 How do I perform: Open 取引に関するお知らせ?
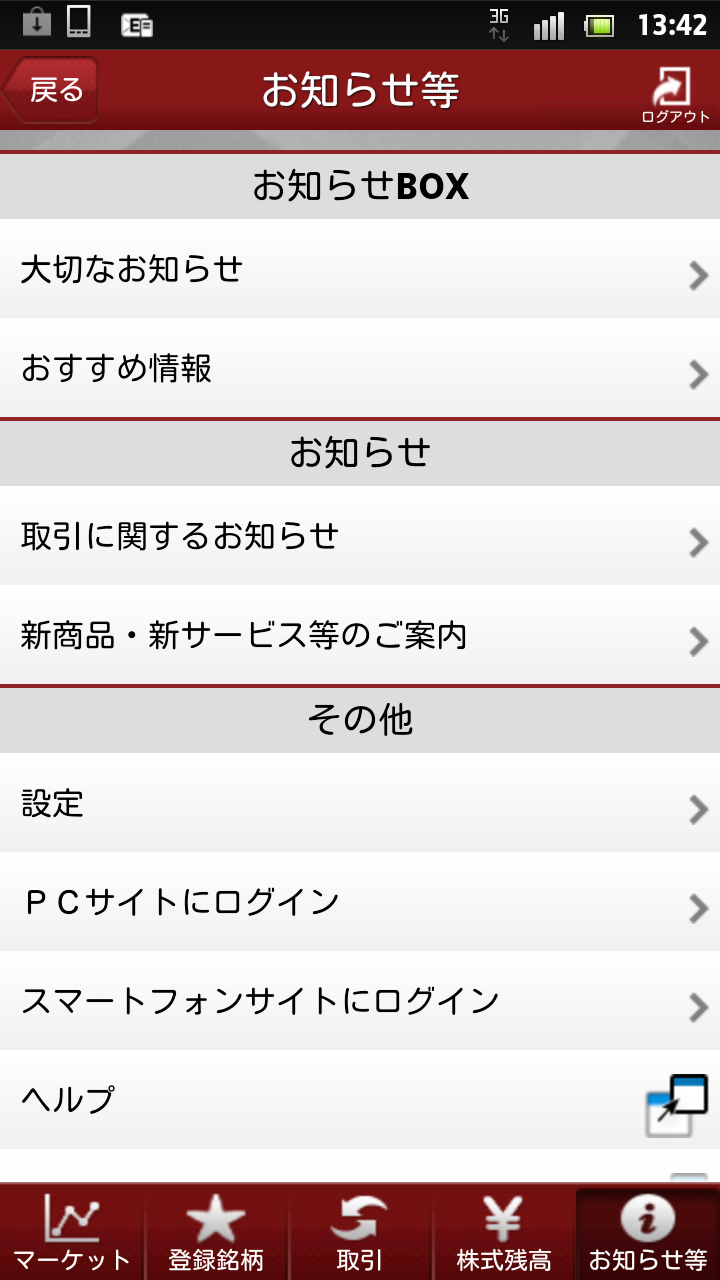click(x=360, y=537)
